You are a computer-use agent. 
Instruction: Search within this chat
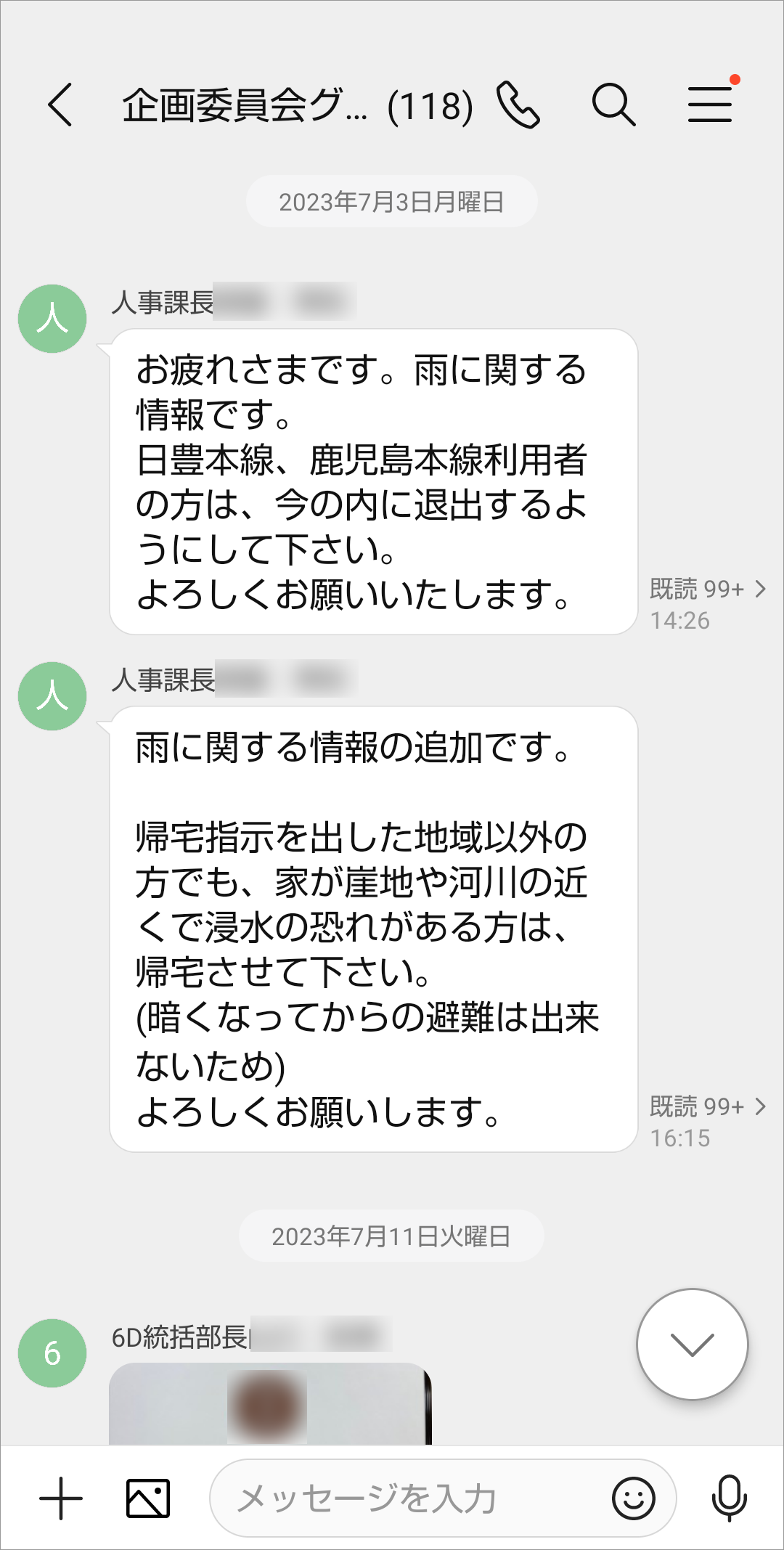613,105
